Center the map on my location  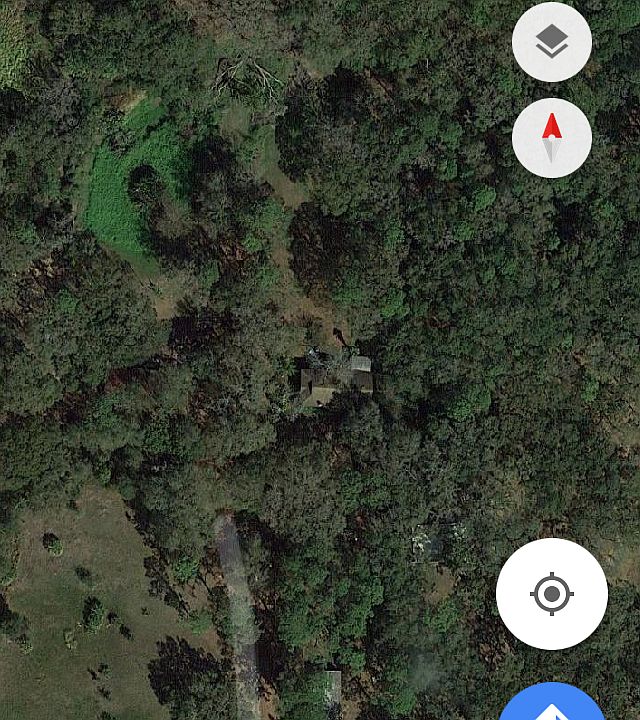coord(552,594)
